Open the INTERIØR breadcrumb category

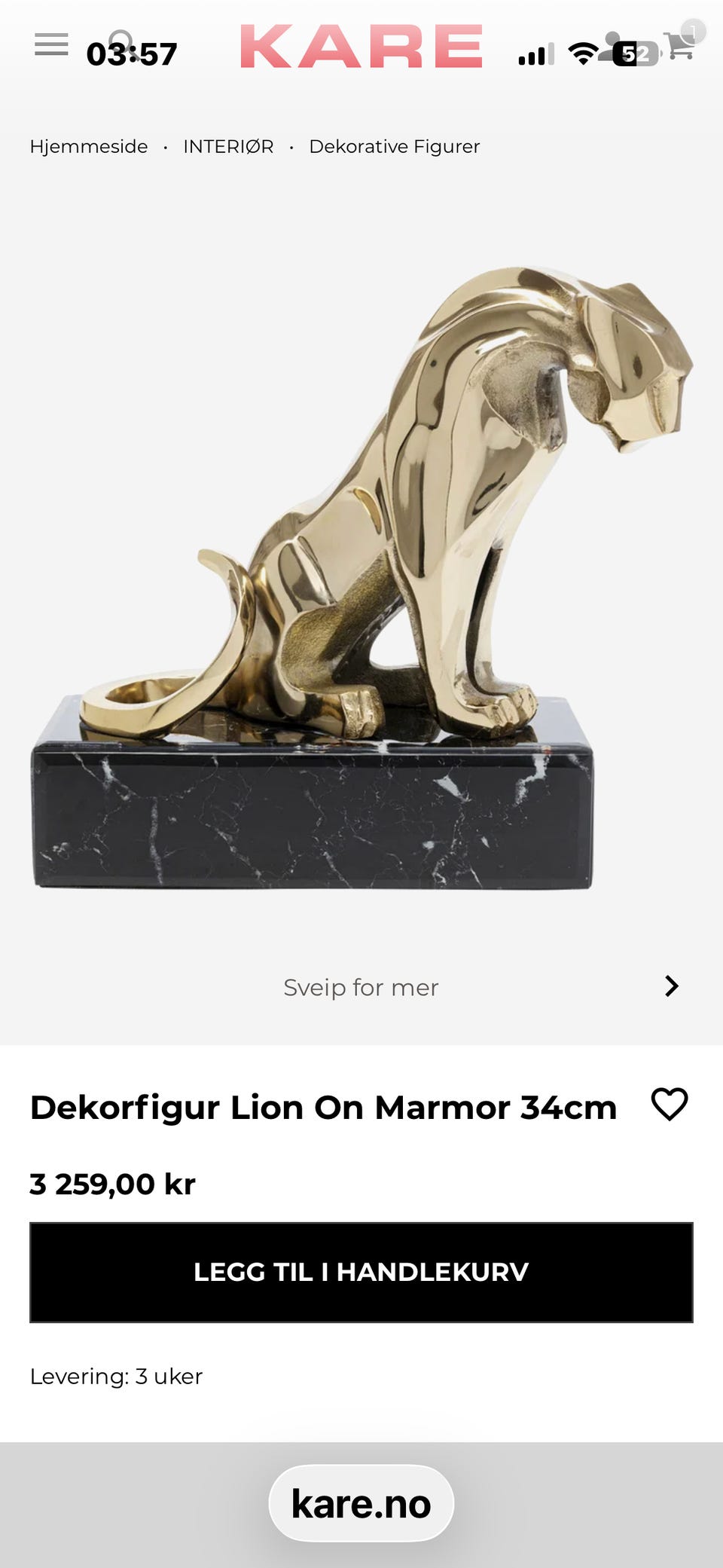point(228,146)
